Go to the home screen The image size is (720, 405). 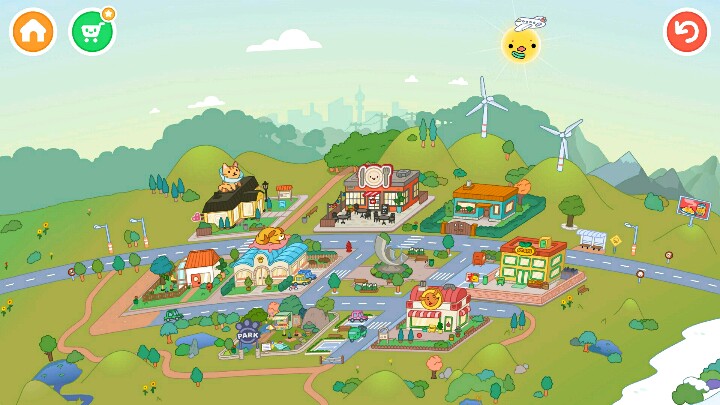pos(33,32)
